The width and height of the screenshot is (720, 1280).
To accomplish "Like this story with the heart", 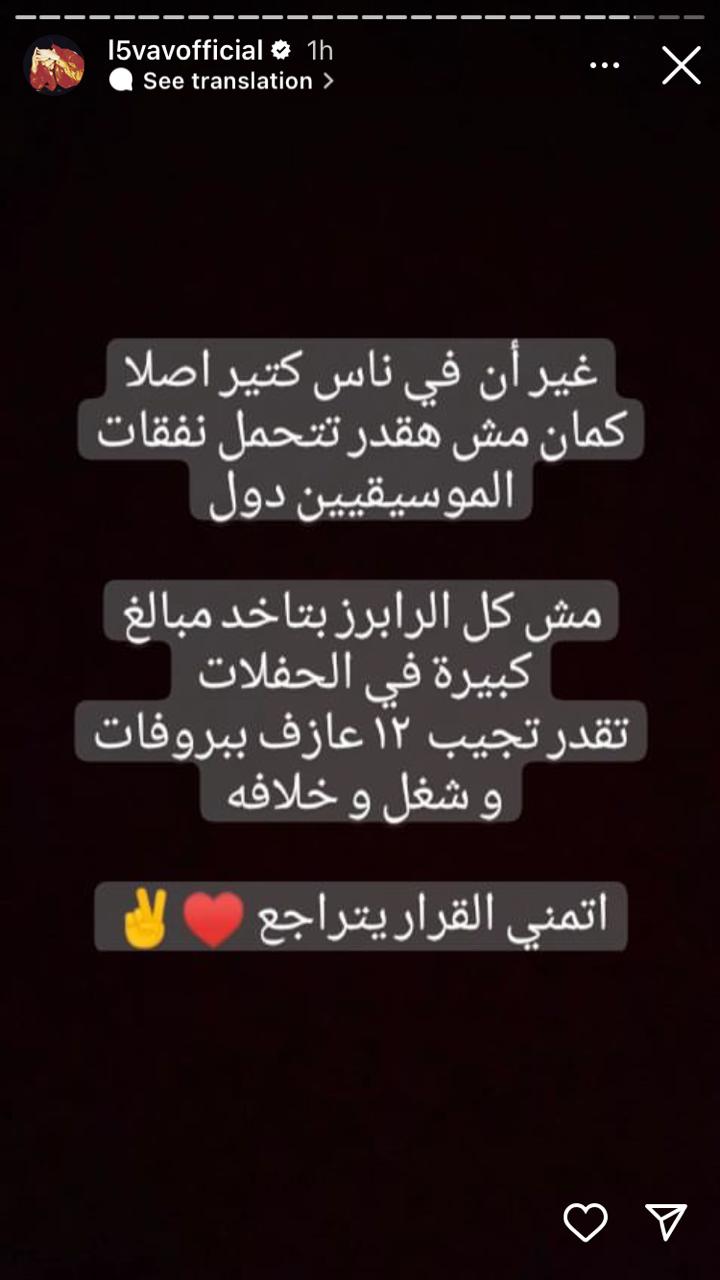I will (585, 1222).
